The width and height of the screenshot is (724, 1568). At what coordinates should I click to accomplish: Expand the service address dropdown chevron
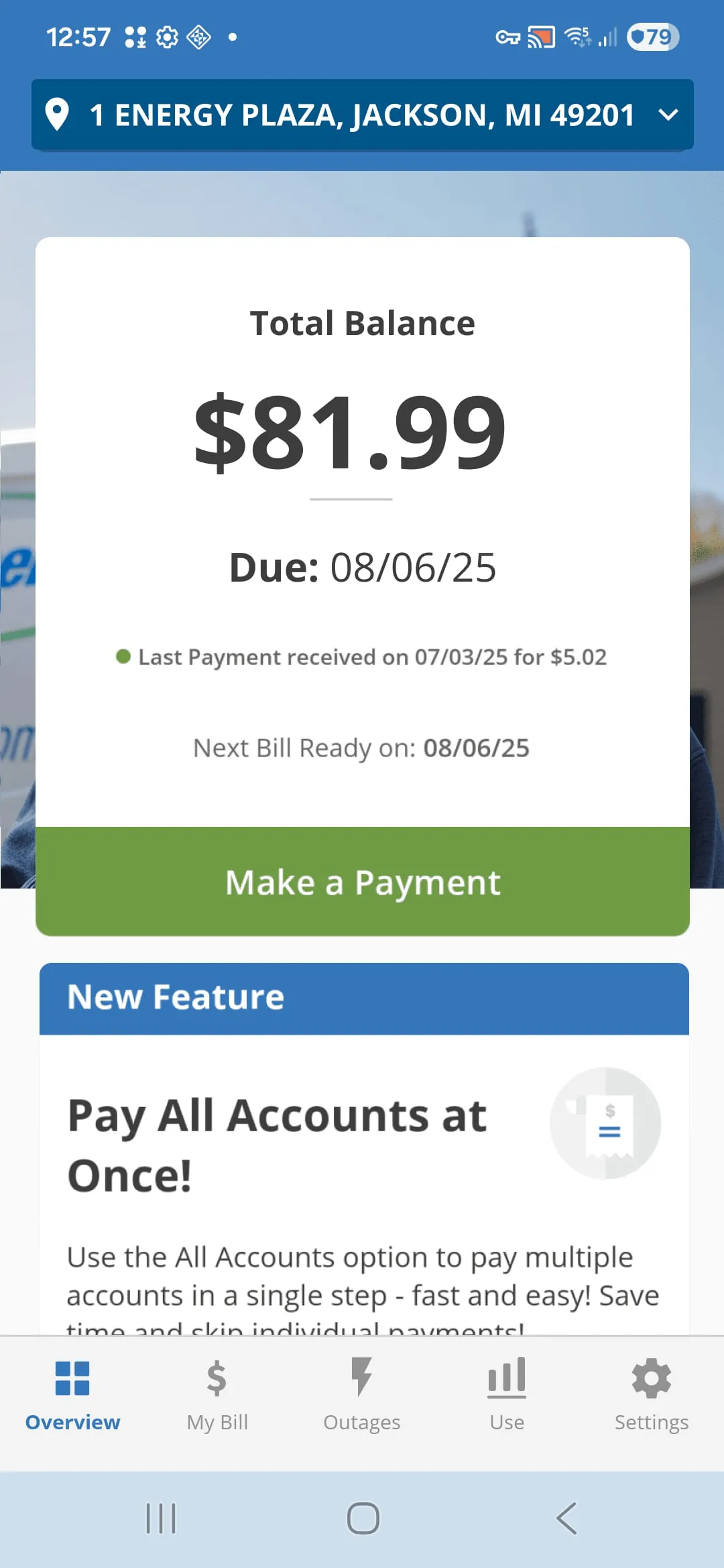[x=668, y=116]
